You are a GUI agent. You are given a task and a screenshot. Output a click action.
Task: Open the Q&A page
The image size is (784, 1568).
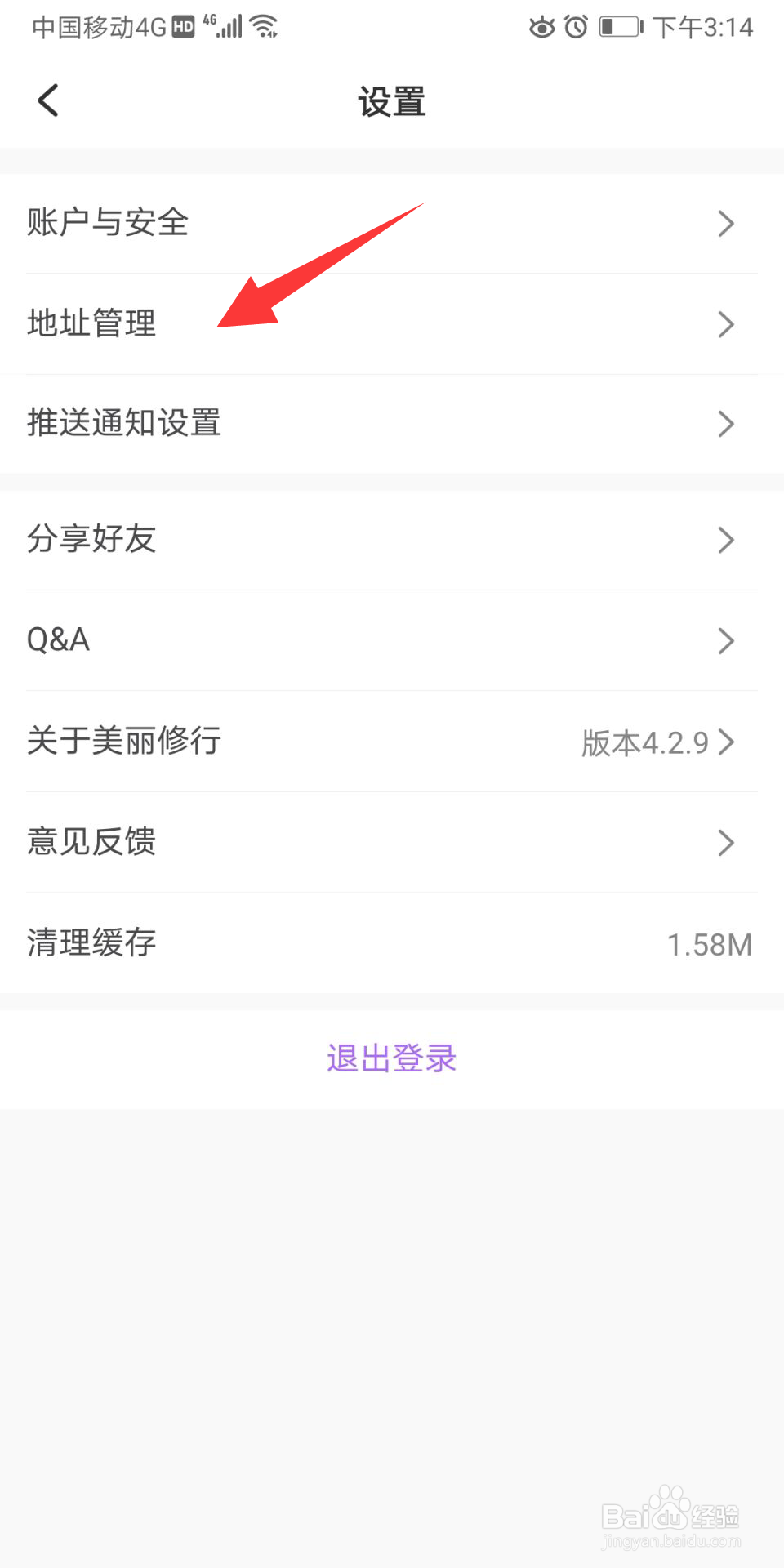392,640
